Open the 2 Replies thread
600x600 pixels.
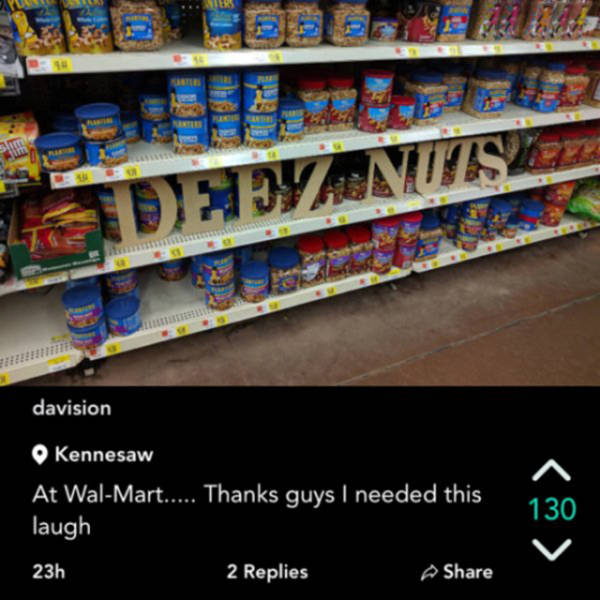tap(267, 572)
